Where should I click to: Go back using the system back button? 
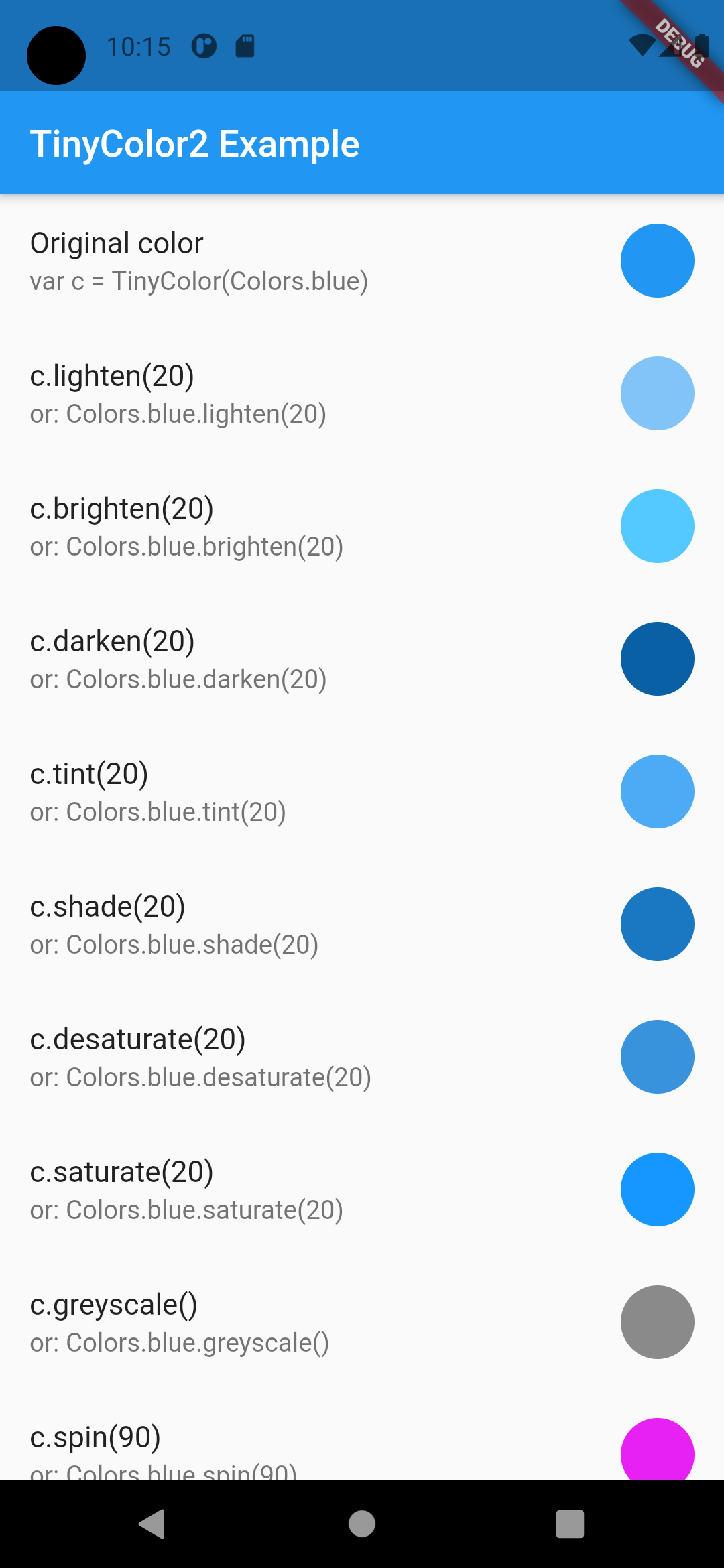tap(153, 1524)
